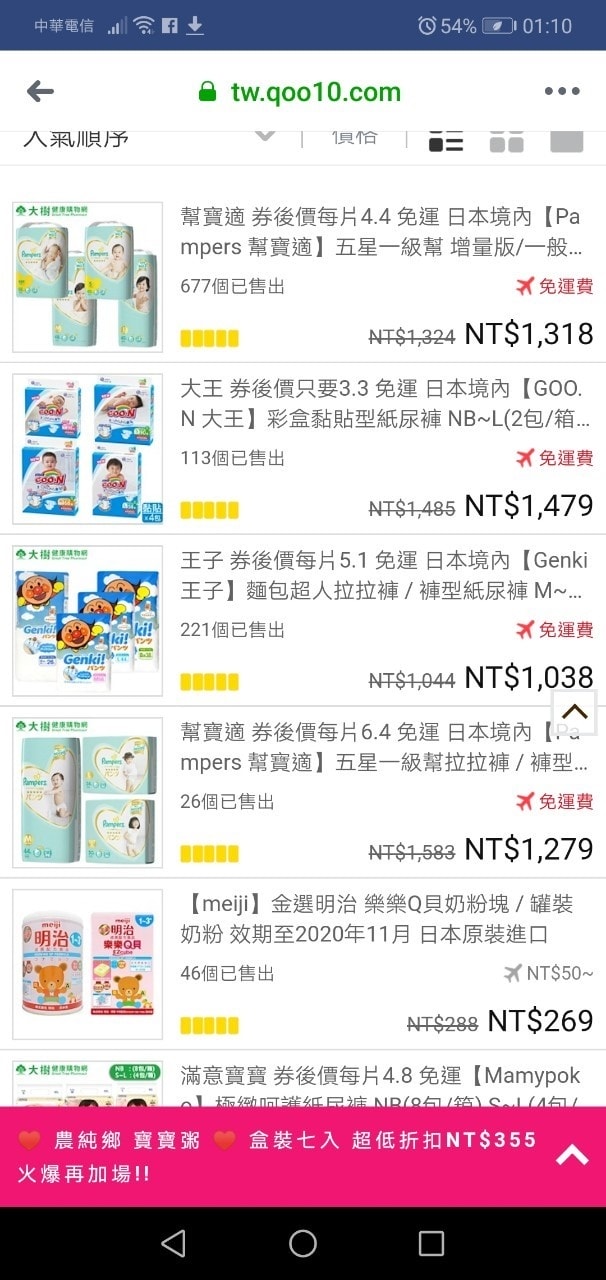
Task: Open the three-dot browser overflow menu
Action: click(561, 92)
